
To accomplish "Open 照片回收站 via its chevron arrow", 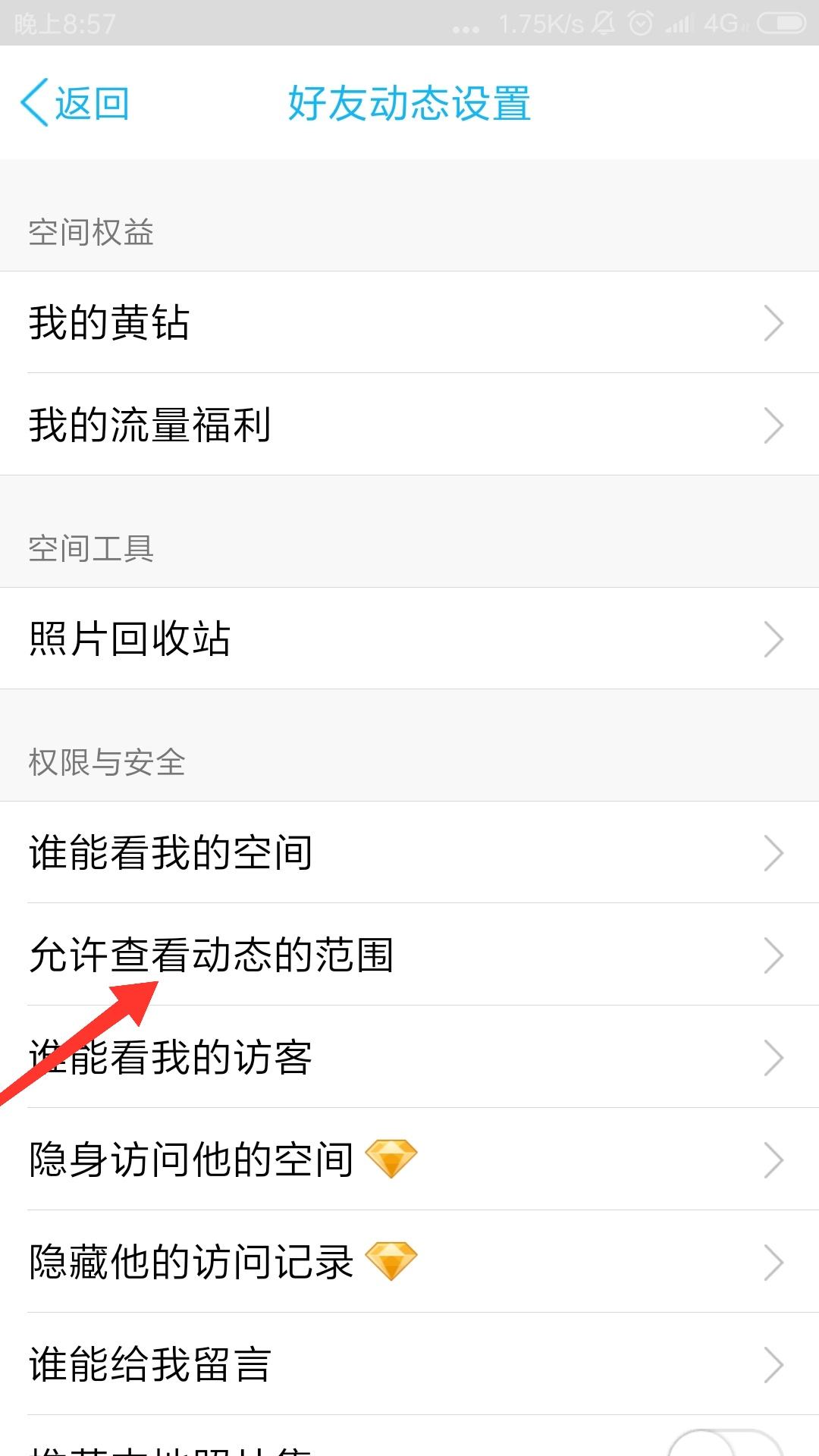I will click(x=773, y=639).
